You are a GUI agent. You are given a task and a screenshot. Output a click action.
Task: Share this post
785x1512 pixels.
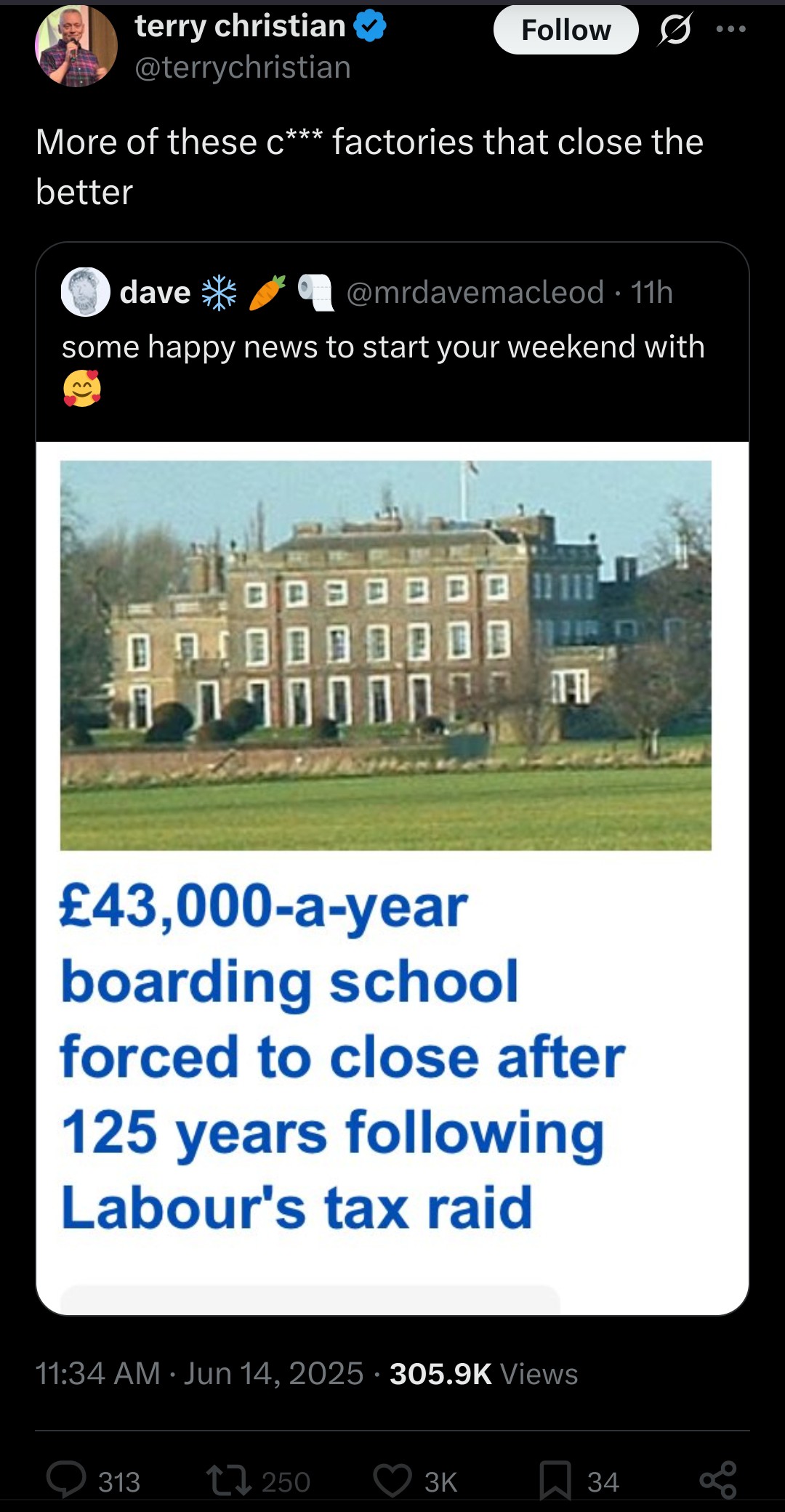point(718,1481)
